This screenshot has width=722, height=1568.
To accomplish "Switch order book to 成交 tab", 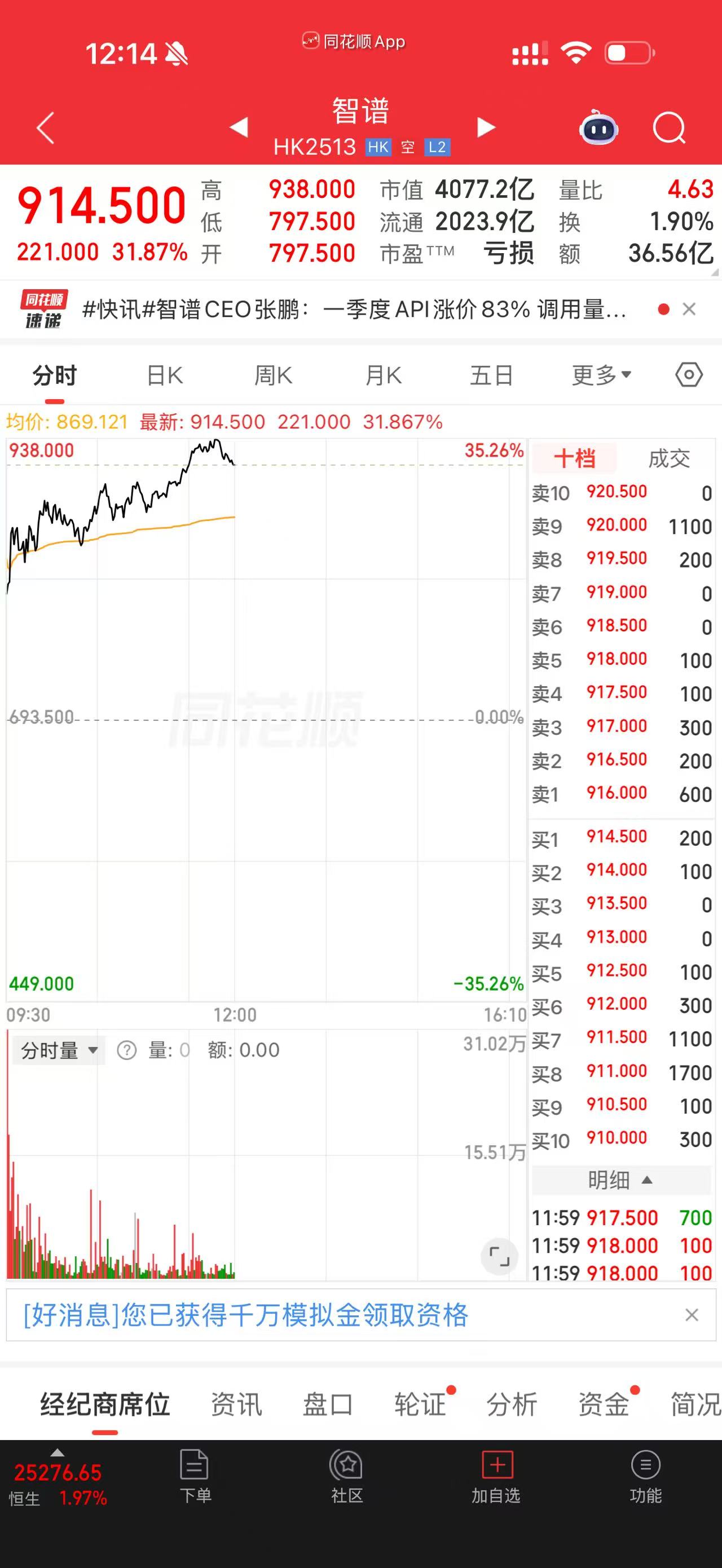I will [x=668, y=458].
